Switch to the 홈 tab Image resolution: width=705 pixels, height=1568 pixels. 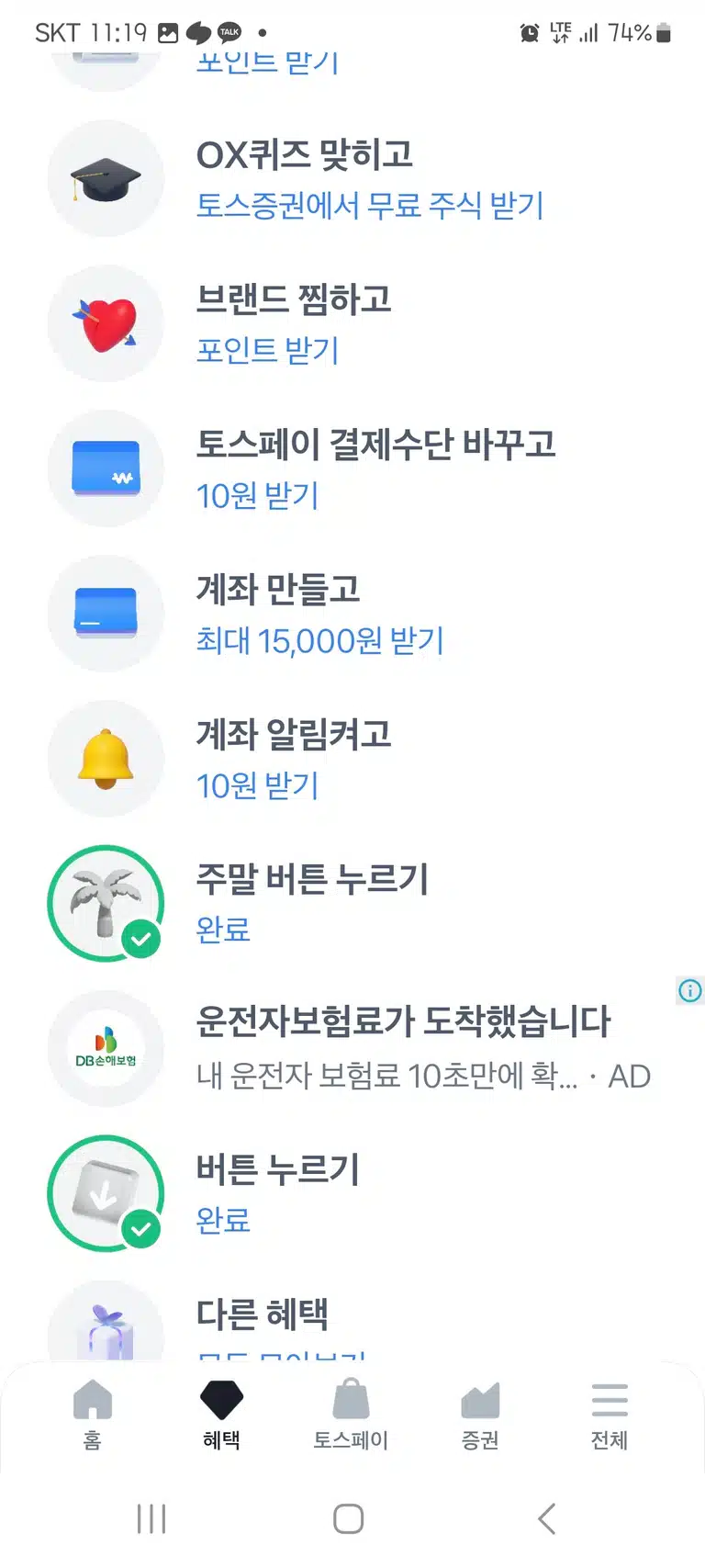92,1415
